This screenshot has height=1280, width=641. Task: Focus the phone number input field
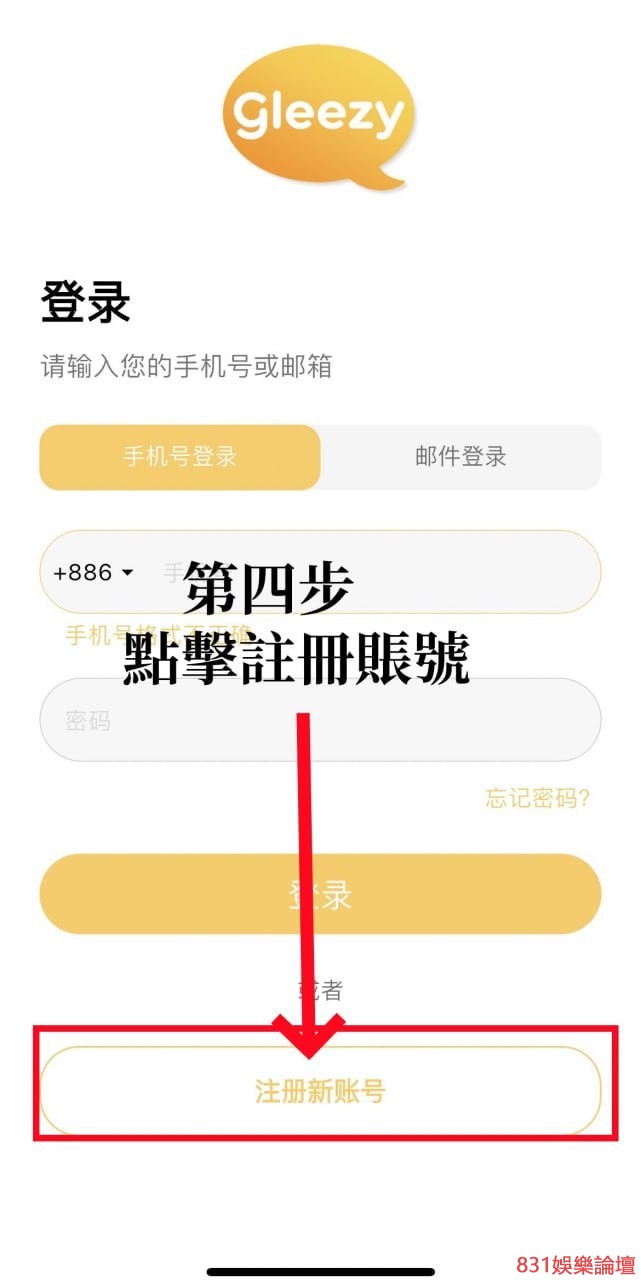pos(400,573)
